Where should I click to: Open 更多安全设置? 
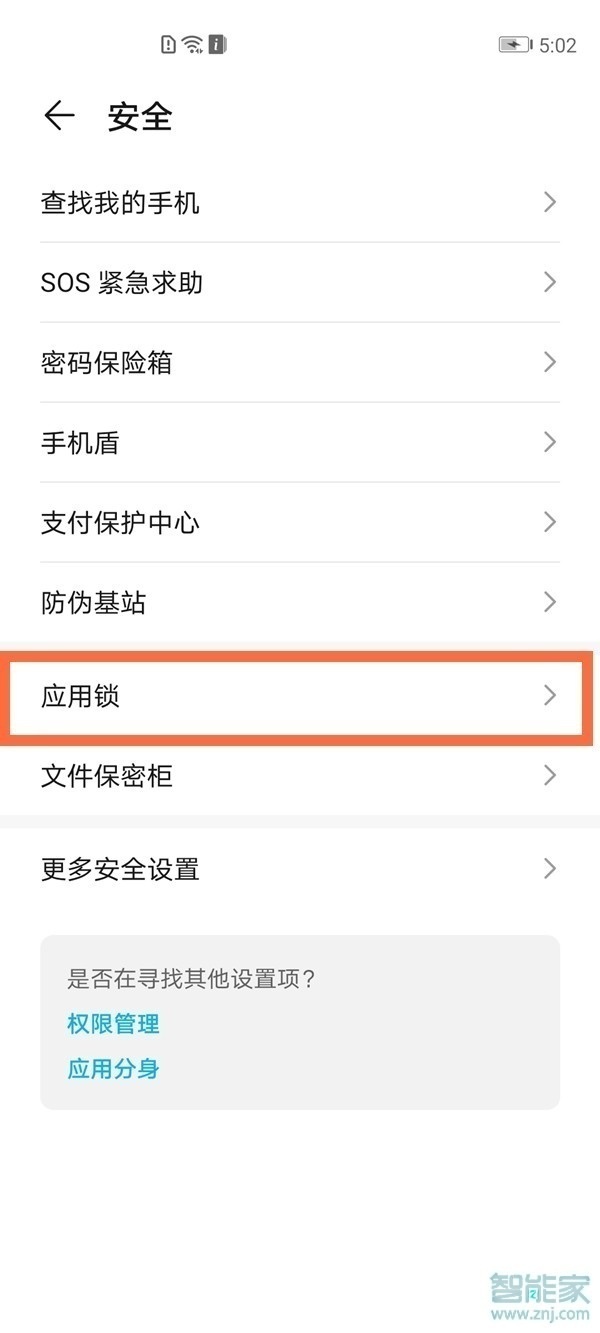click(298, 868)
